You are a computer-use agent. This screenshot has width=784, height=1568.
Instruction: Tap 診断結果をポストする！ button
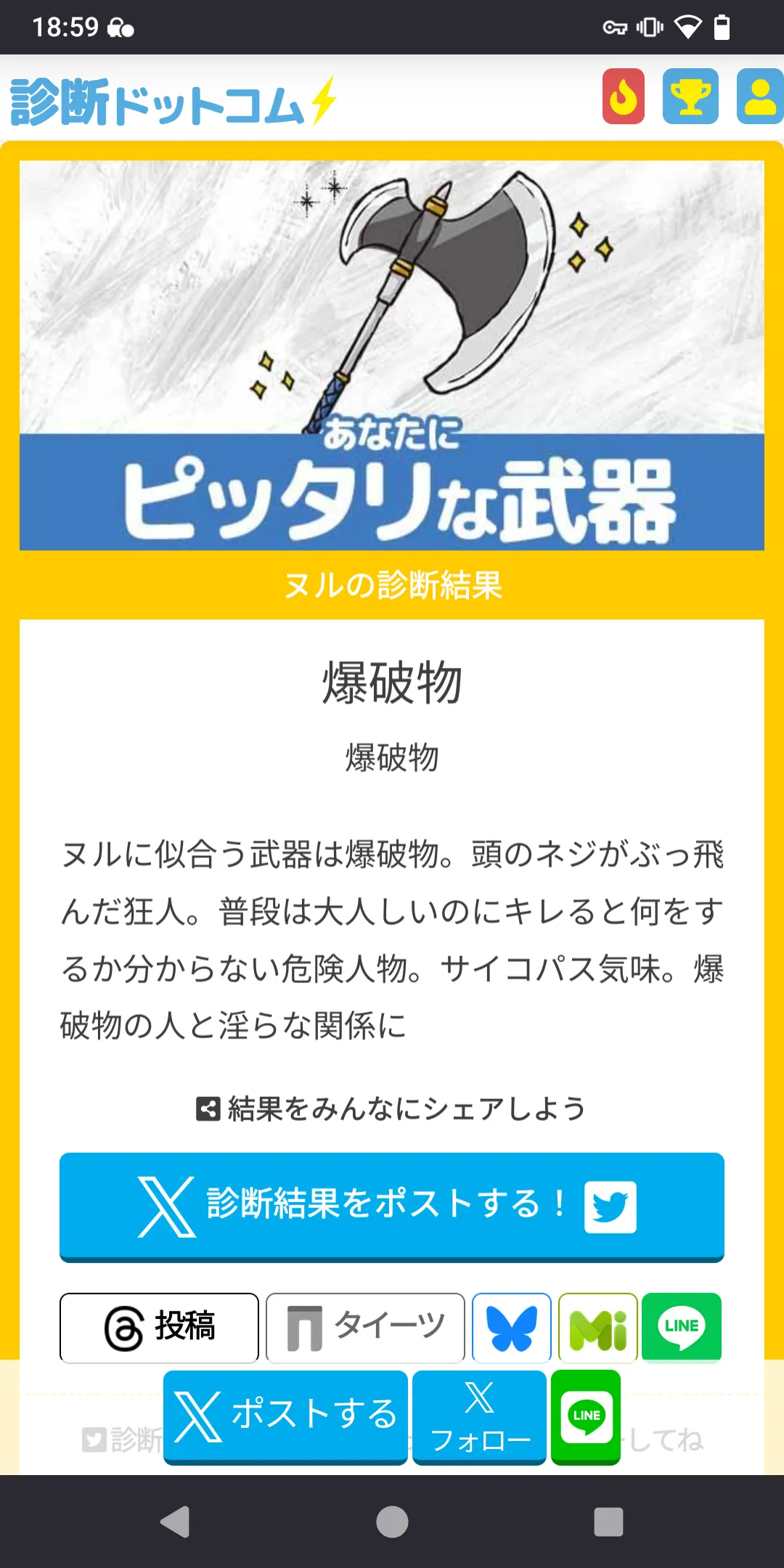392,1207
